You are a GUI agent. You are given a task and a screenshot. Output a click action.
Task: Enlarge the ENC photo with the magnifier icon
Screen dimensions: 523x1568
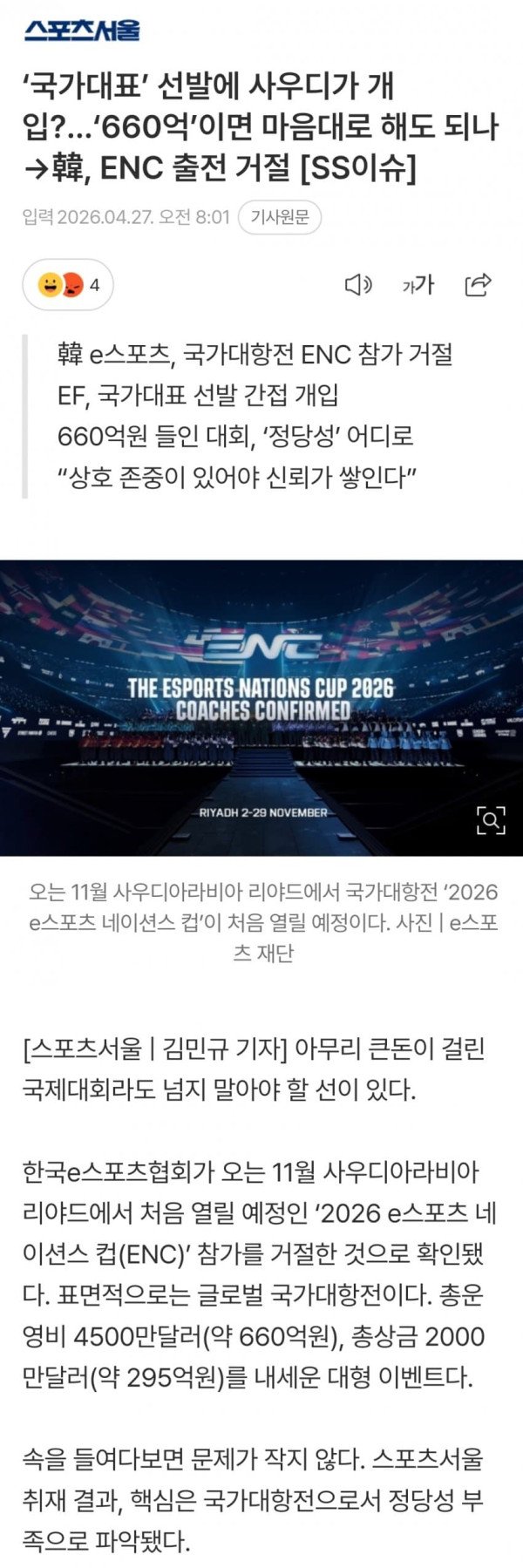click(491, 820)
